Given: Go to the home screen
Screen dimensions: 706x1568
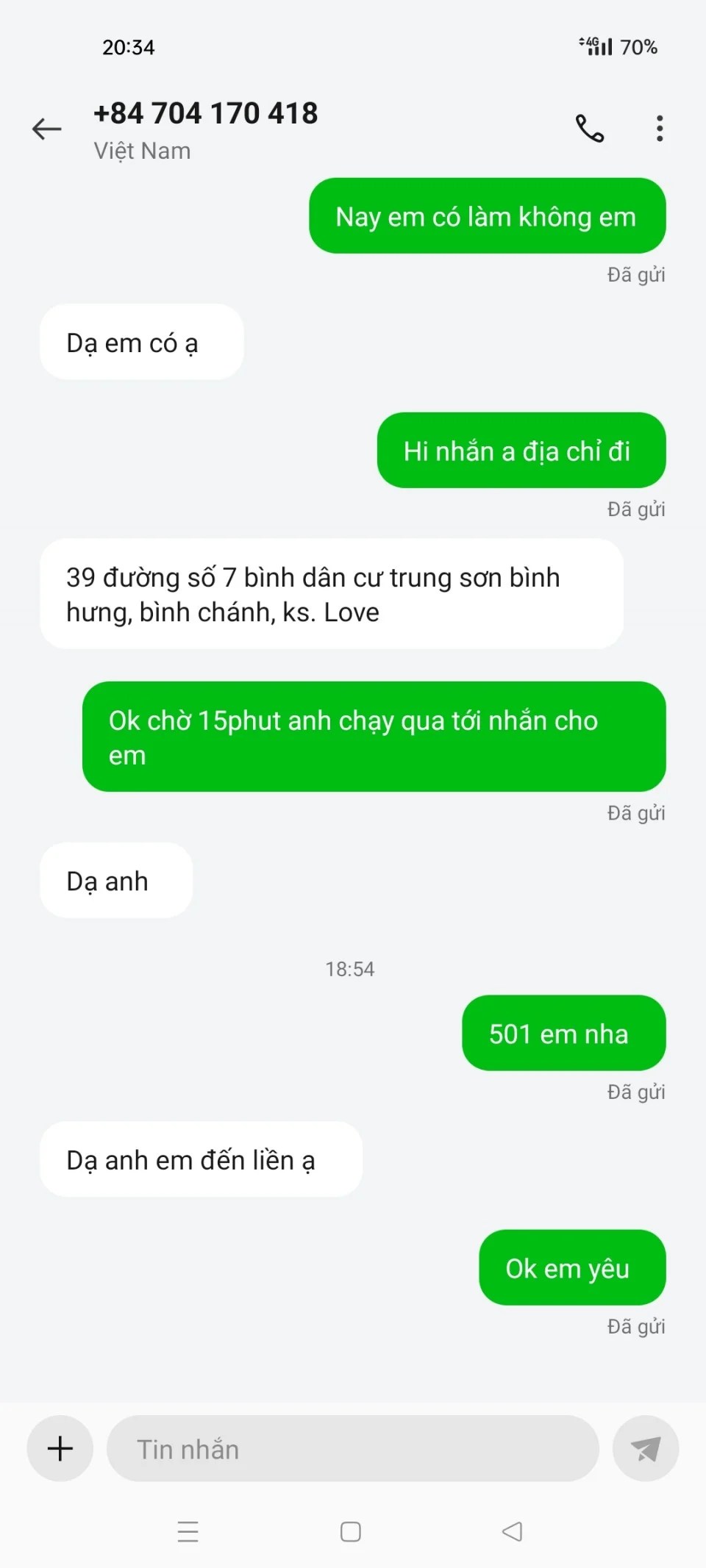Looking at the screenshot, I should (x=351, y=1531).
